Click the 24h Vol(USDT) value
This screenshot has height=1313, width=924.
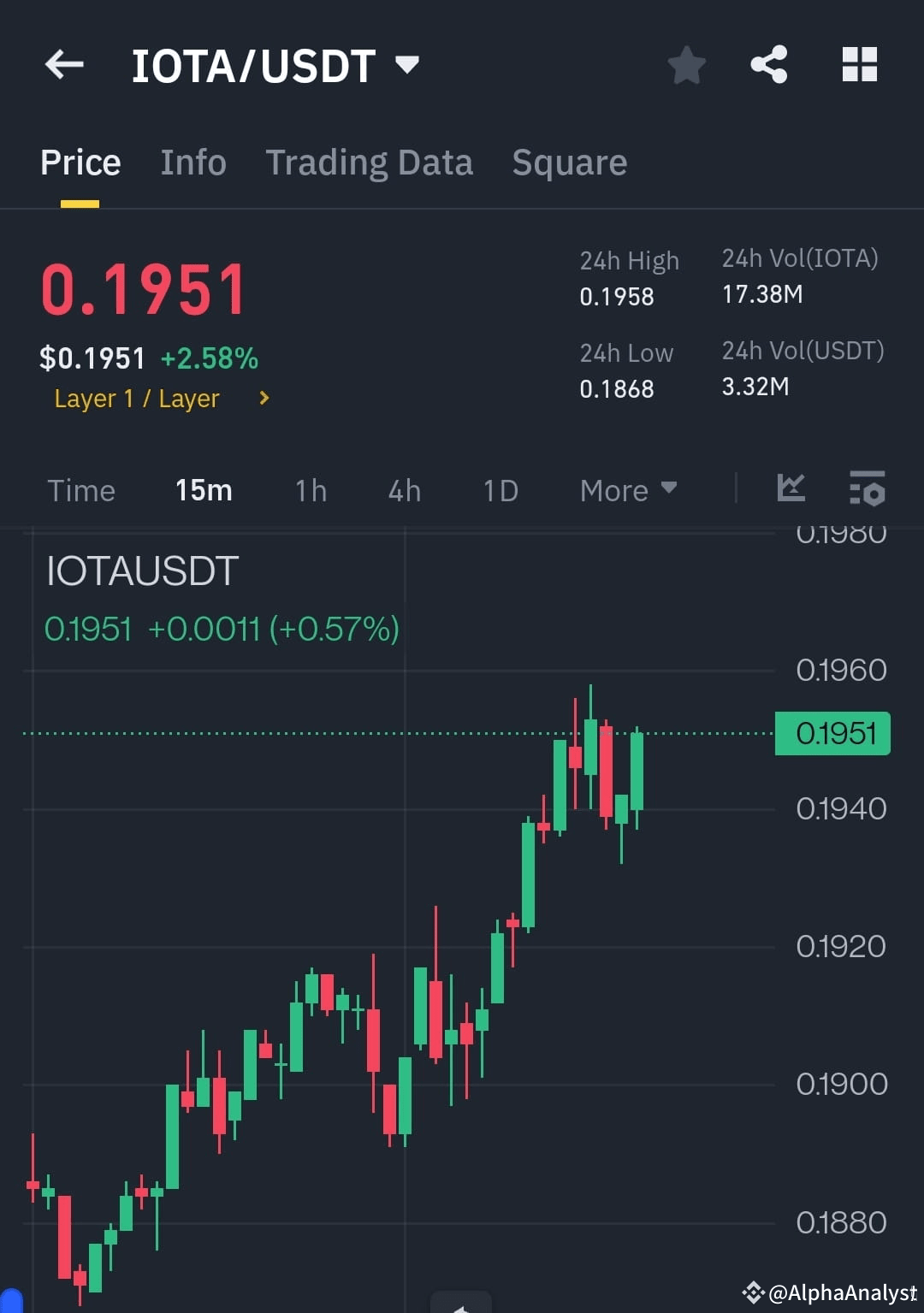coord(755,386)
